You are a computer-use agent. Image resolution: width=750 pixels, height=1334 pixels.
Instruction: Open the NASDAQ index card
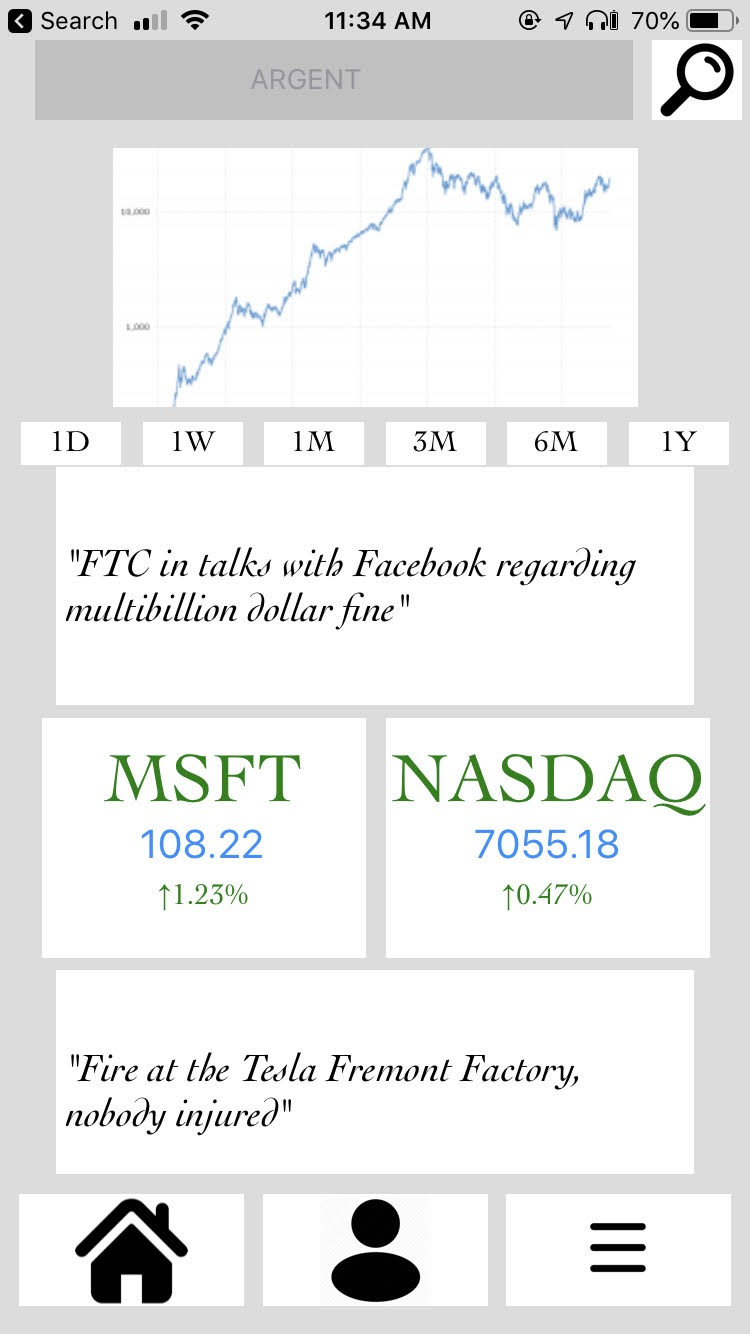tap(548, 838)
